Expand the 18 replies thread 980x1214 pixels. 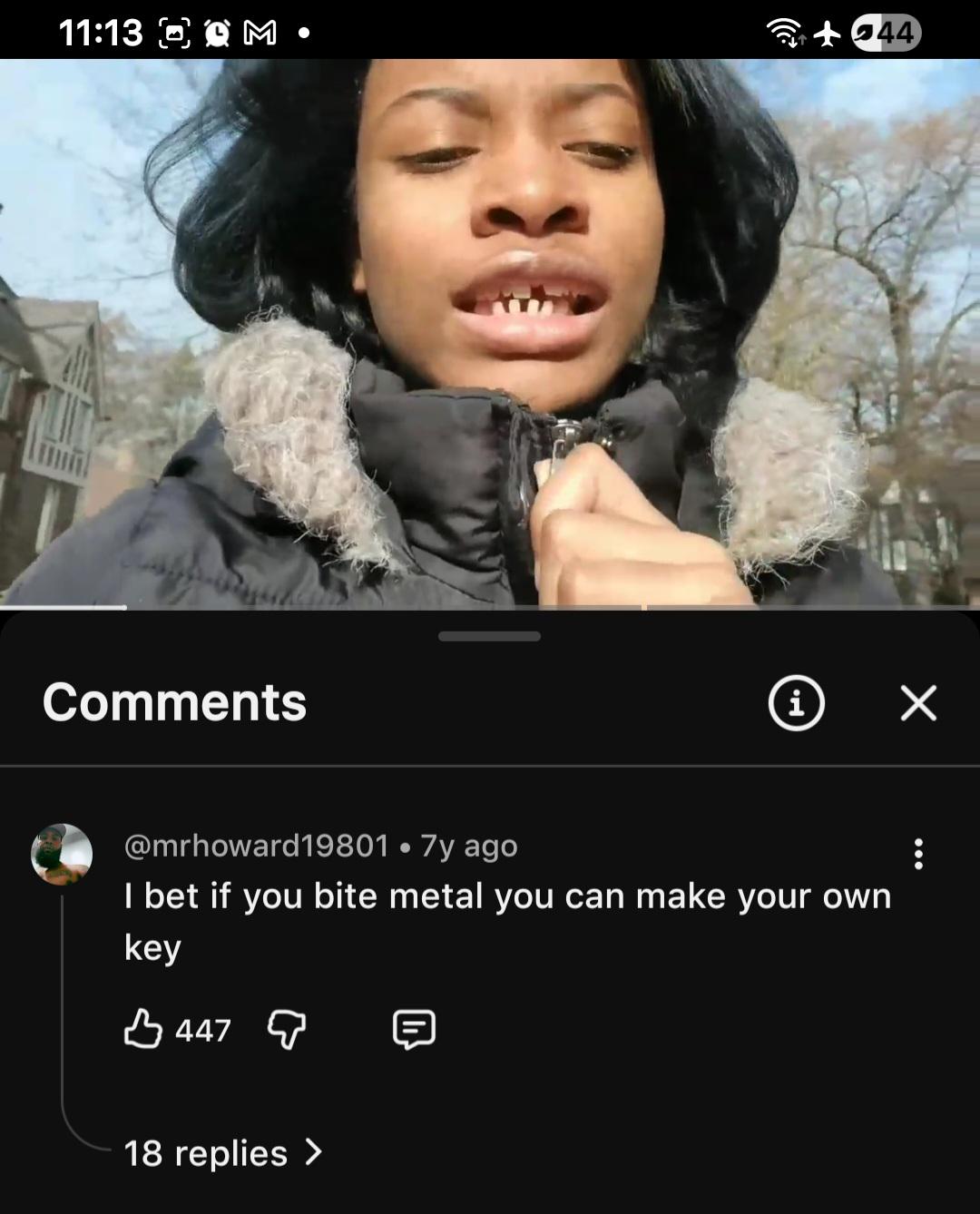(x=222, y=1153)
